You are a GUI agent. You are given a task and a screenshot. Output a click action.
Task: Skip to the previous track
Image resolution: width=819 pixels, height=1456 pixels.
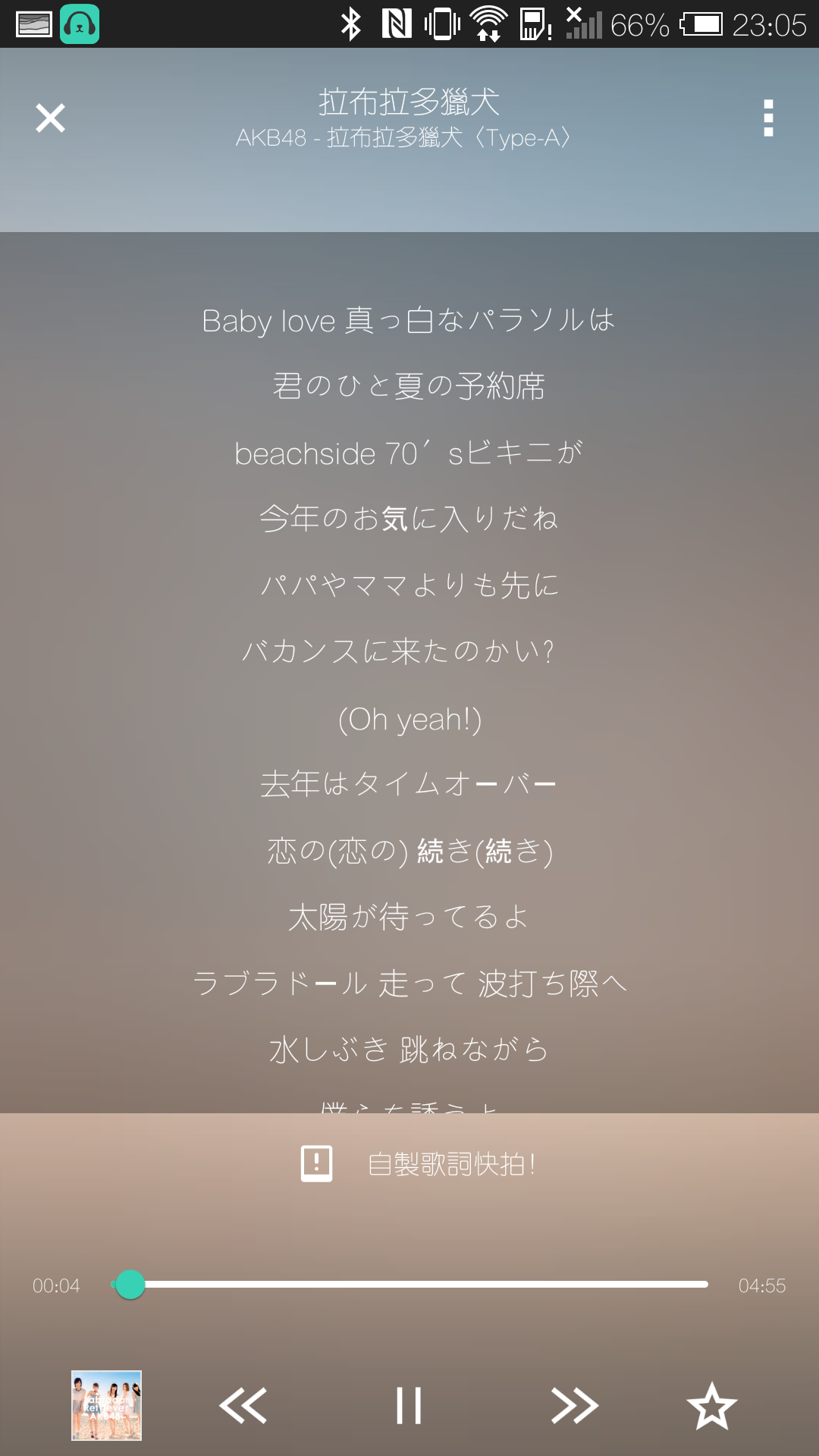click(x=243, y=1405)
